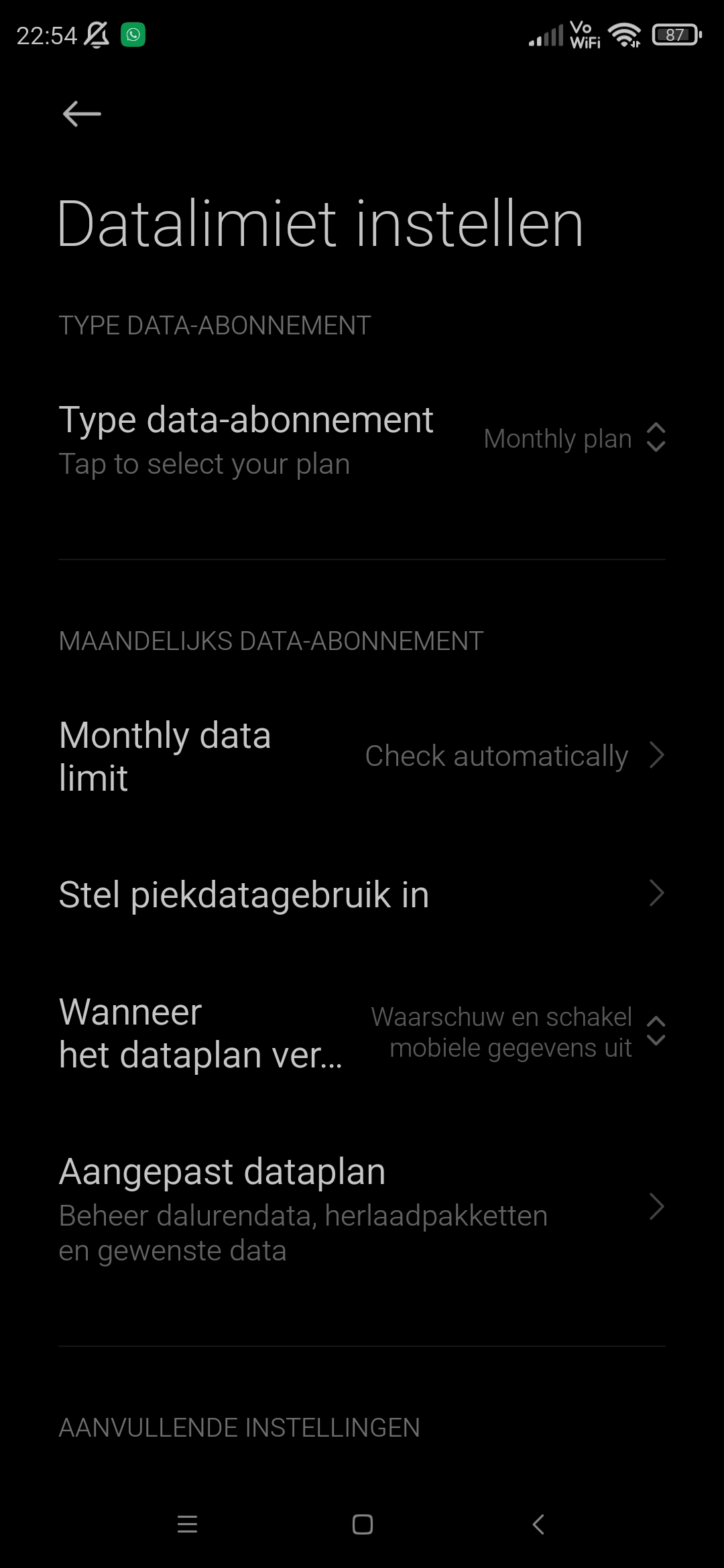Open the Type data-abonnement plan selector
The height and width of the screenshot is (1568, 724).
(362, 440)
